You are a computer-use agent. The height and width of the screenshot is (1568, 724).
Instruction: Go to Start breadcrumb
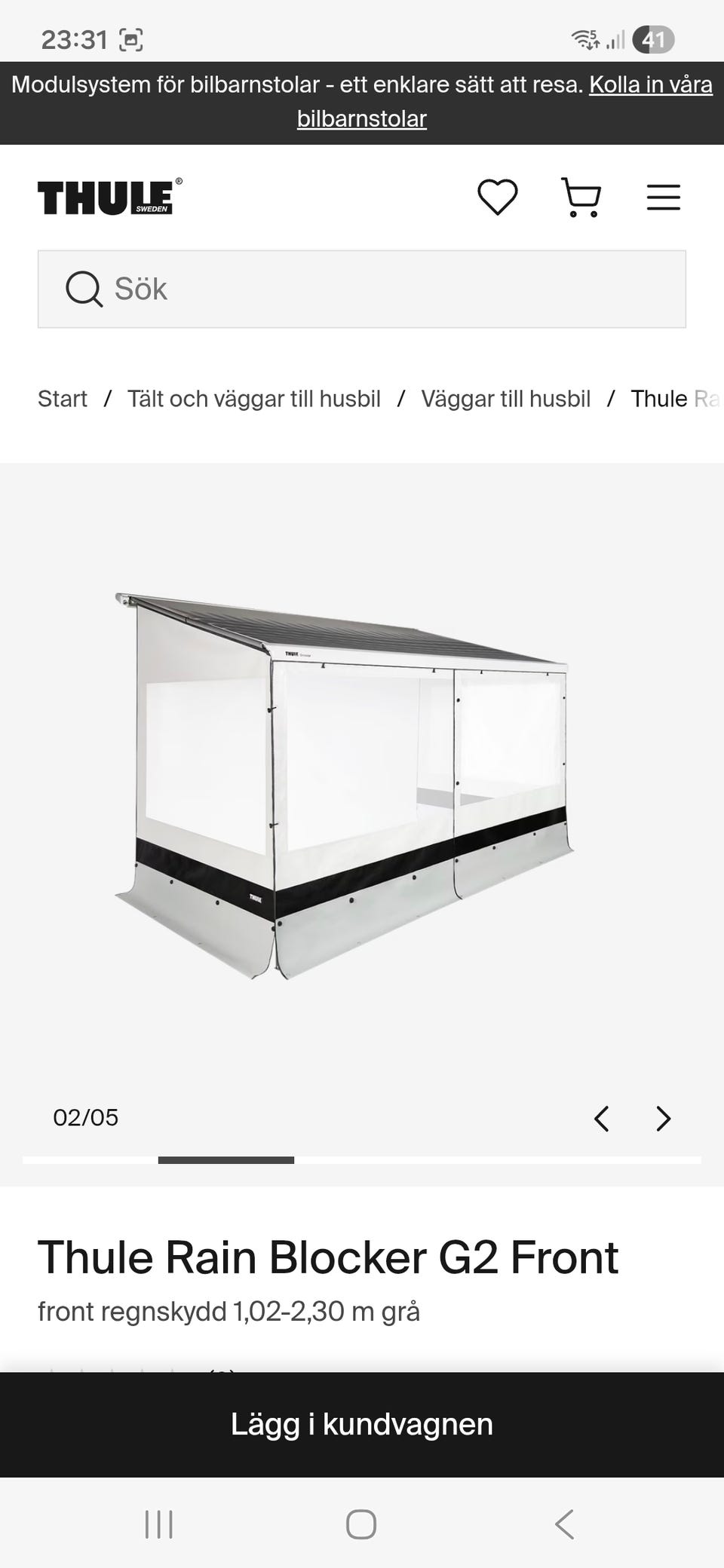(63, 399)
